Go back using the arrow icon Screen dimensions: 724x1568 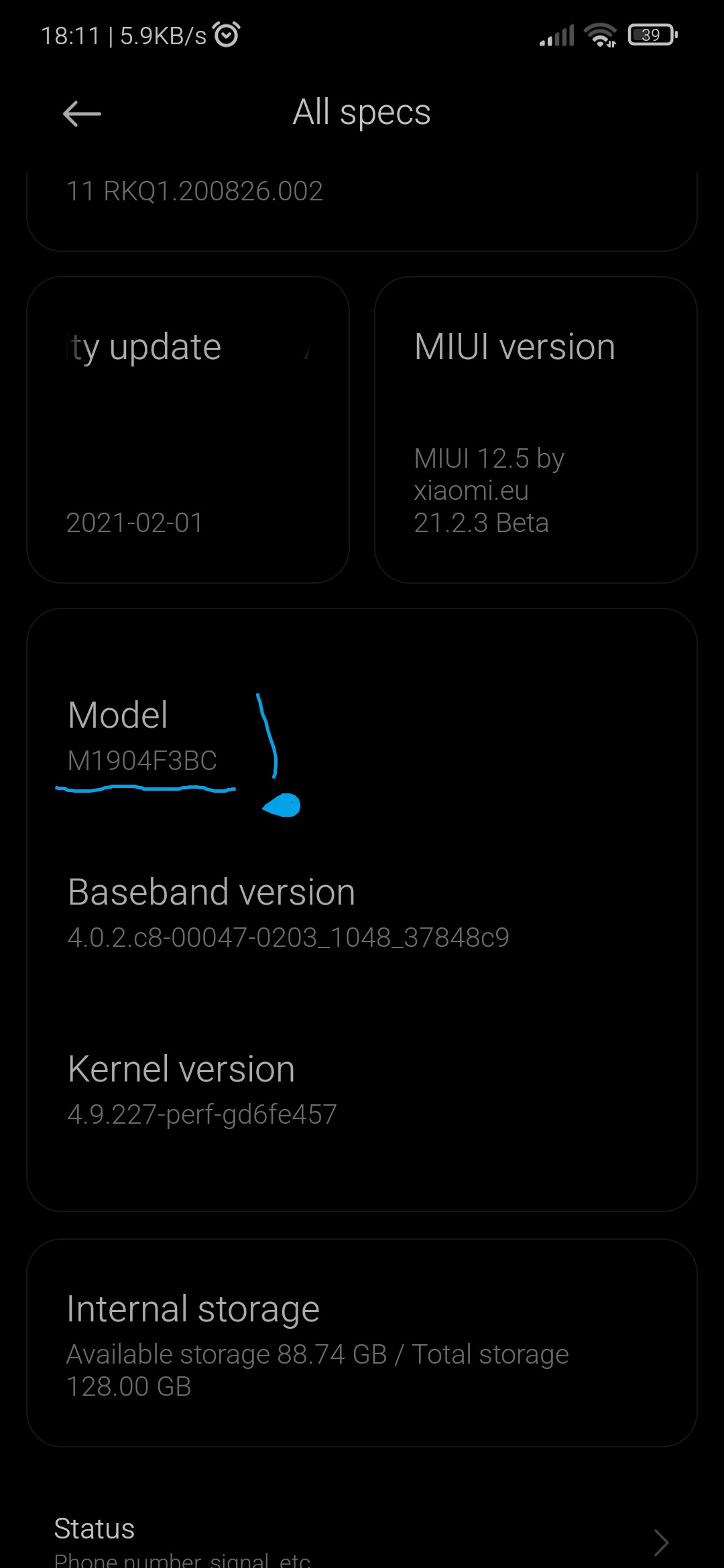click(x=82, y=114)
